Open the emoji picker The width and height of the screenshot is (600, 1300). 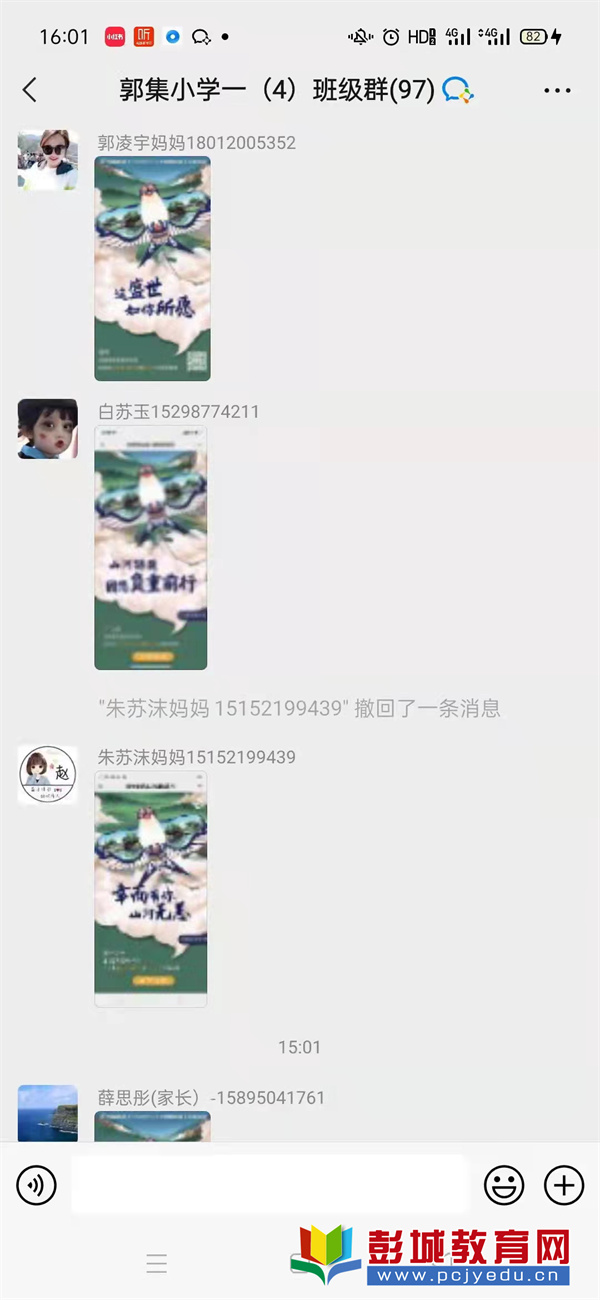[x=504, y=1186]
